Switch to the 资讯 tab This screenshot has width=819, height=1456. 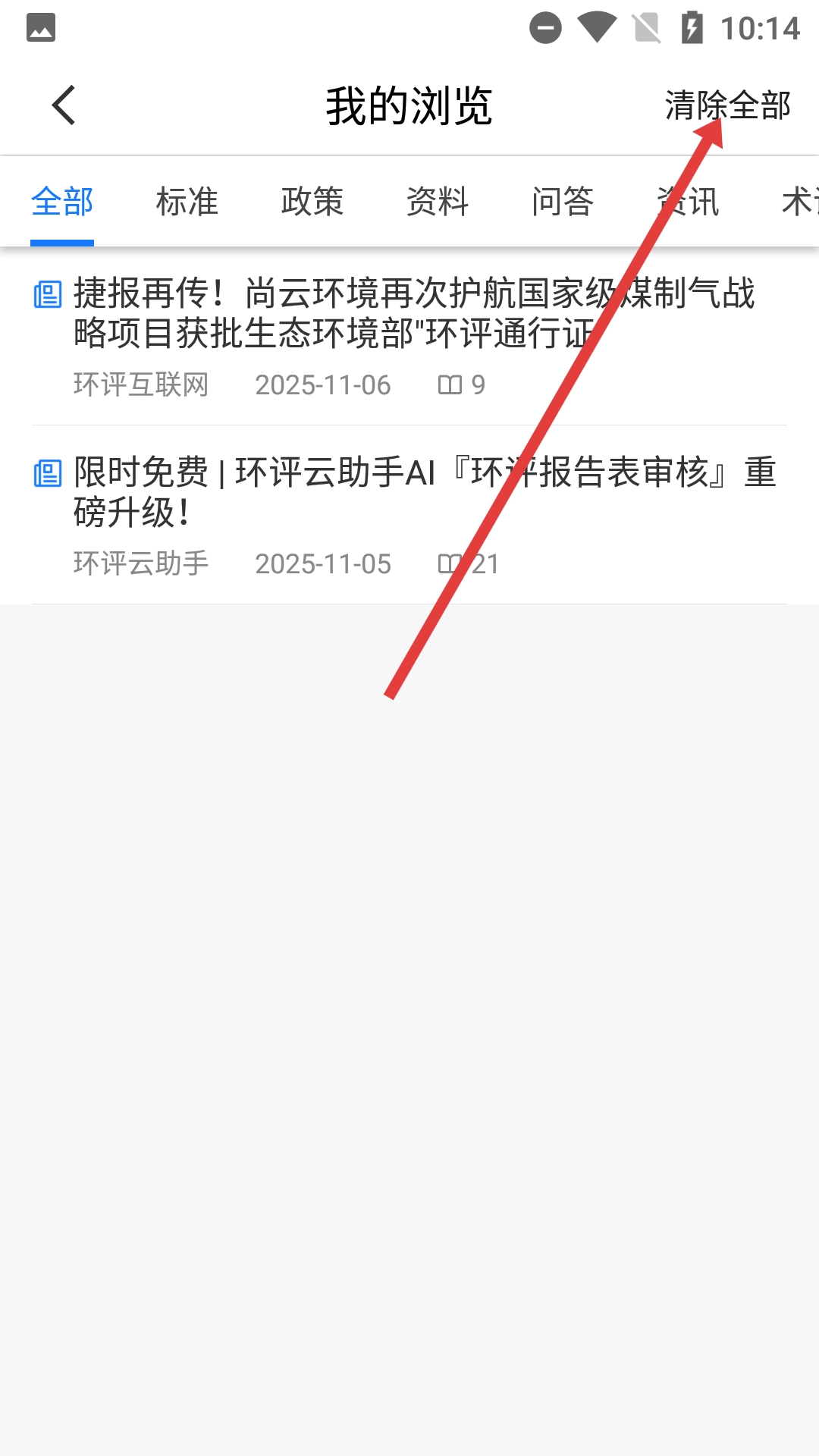[x=687, y=202]
